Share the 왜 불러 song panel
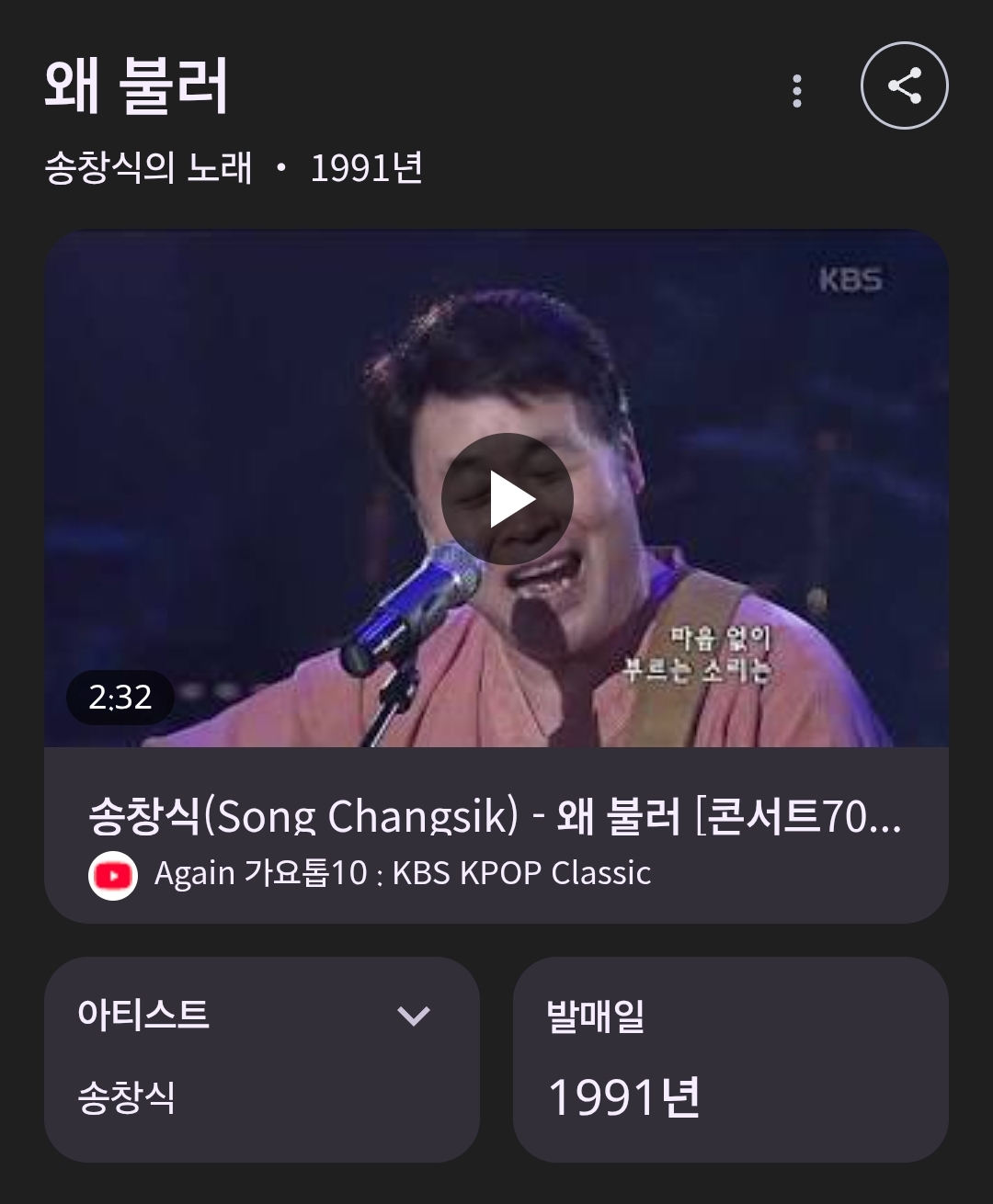The width and height of the screenshot is (993, 1204). [904, 85]
